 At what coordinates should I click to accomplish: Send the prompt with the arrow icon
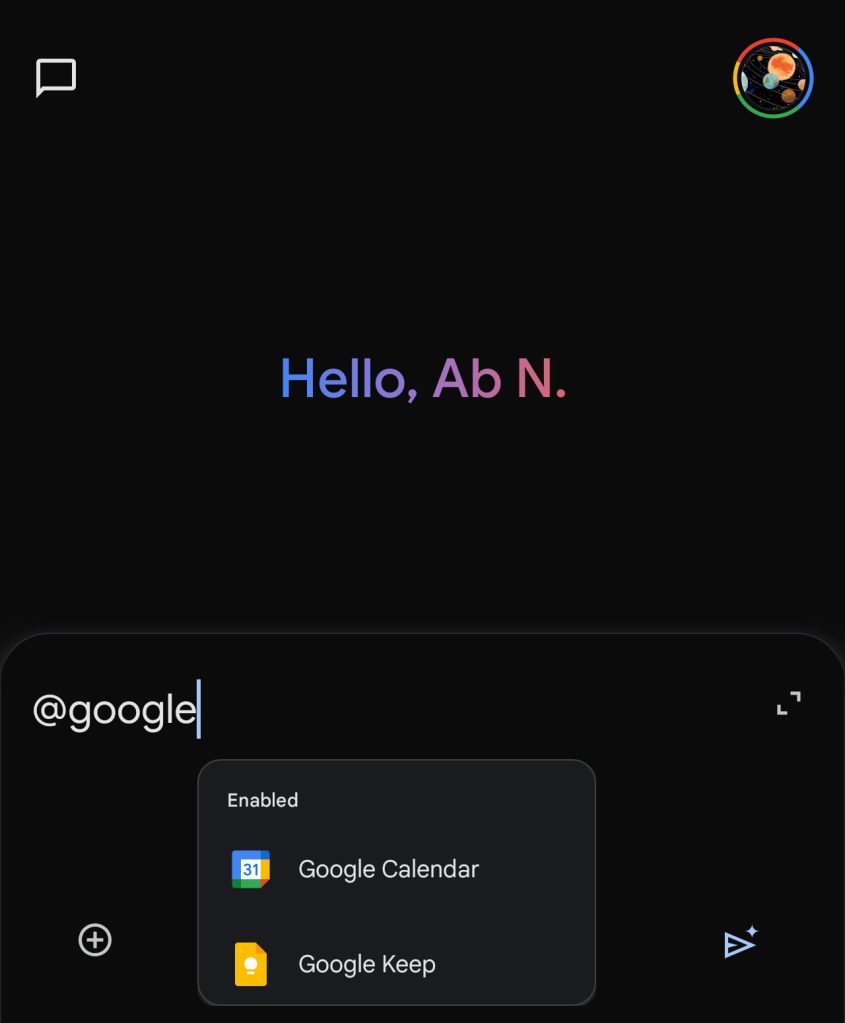click(740, 943)
